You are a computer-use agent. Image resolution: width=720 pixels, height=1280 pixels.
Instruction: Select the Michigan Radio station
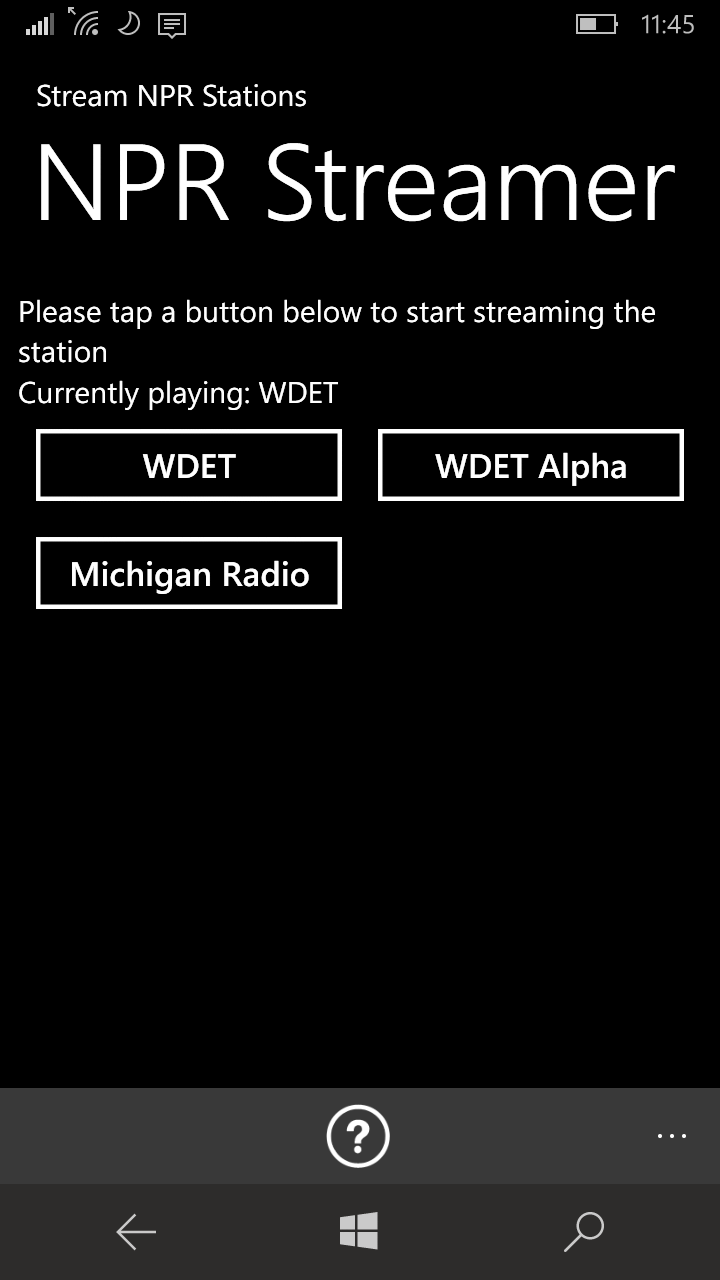point(189,574)
